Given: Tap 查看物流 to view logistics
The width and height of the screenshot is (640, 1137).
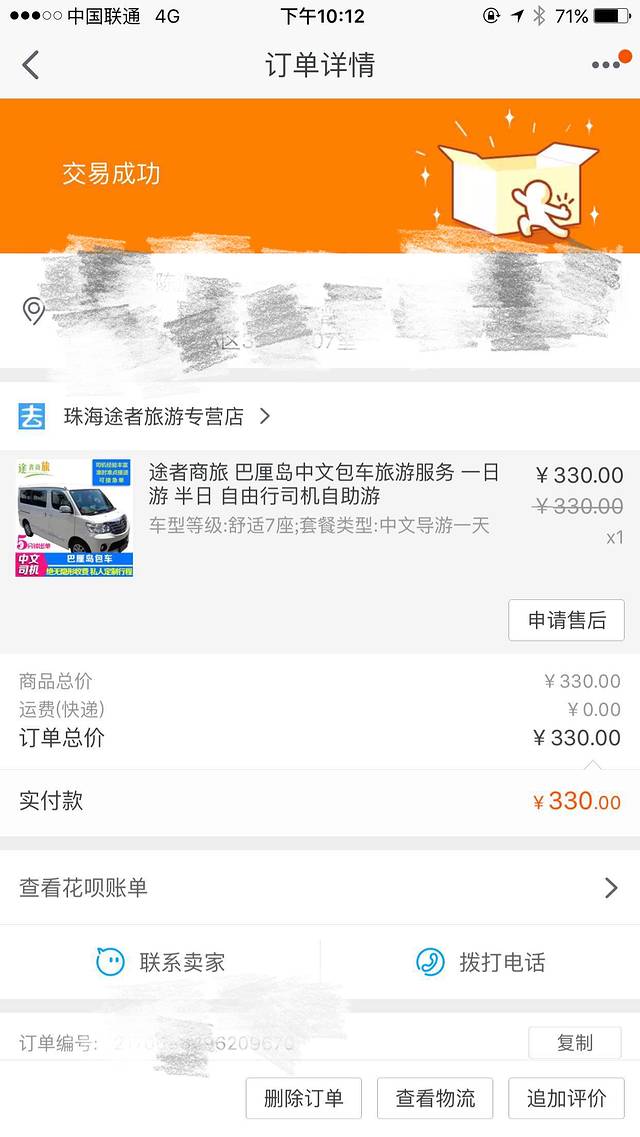Looking at the screenshot, I should (x=435, y=1098).
